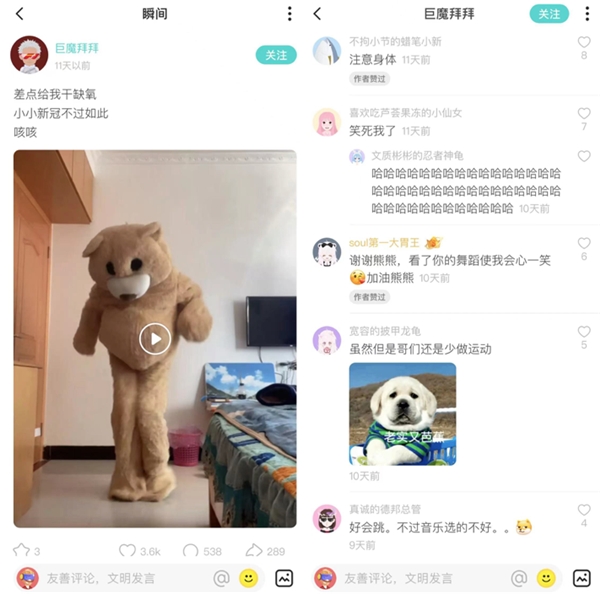Share the post showing 289 shares
600x594 pixels.
pyautogui.click(x=254, y=551)
